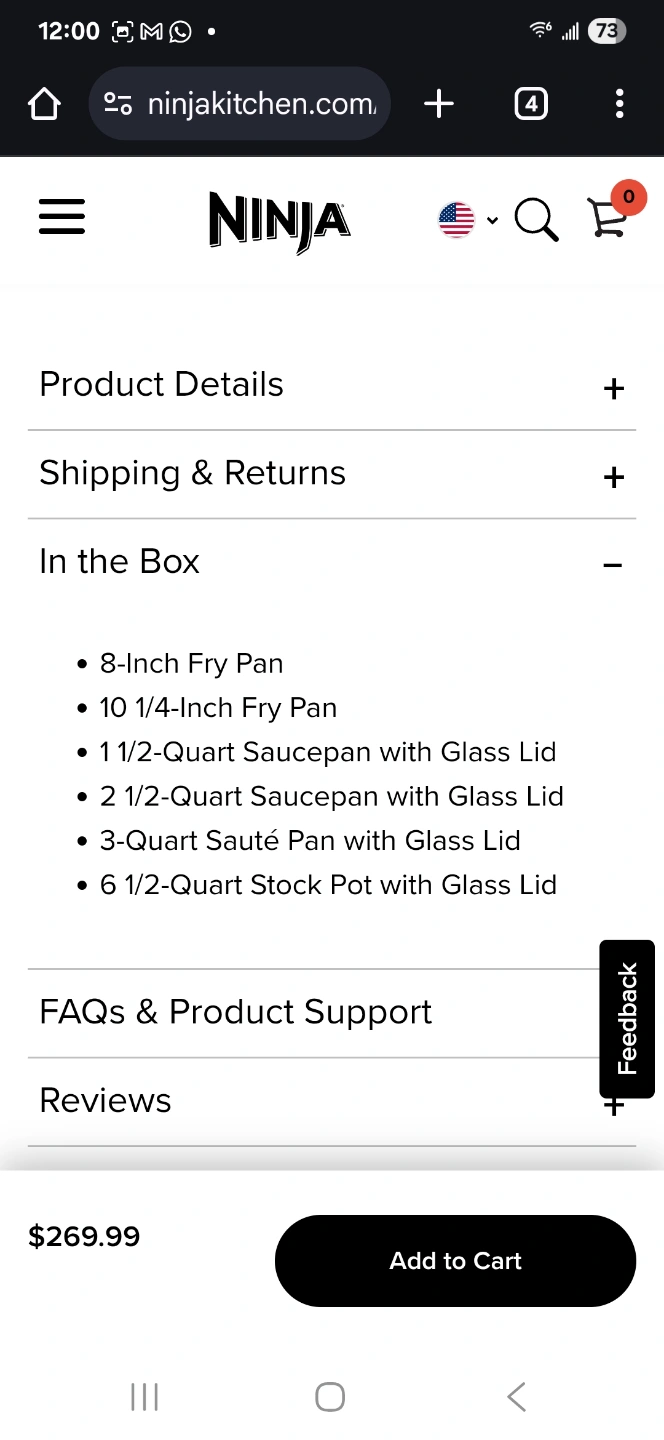Open the country selector flag dropdown

(467, 219)
